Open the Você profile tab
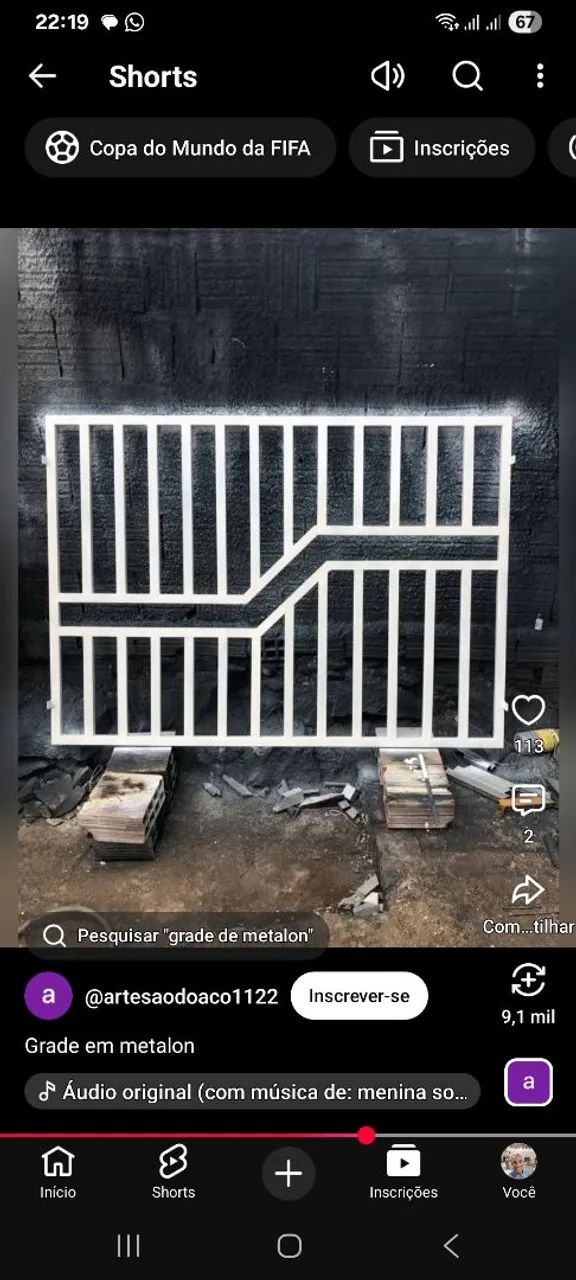This screenshot has width=576, height=1280. [519, 1172]
